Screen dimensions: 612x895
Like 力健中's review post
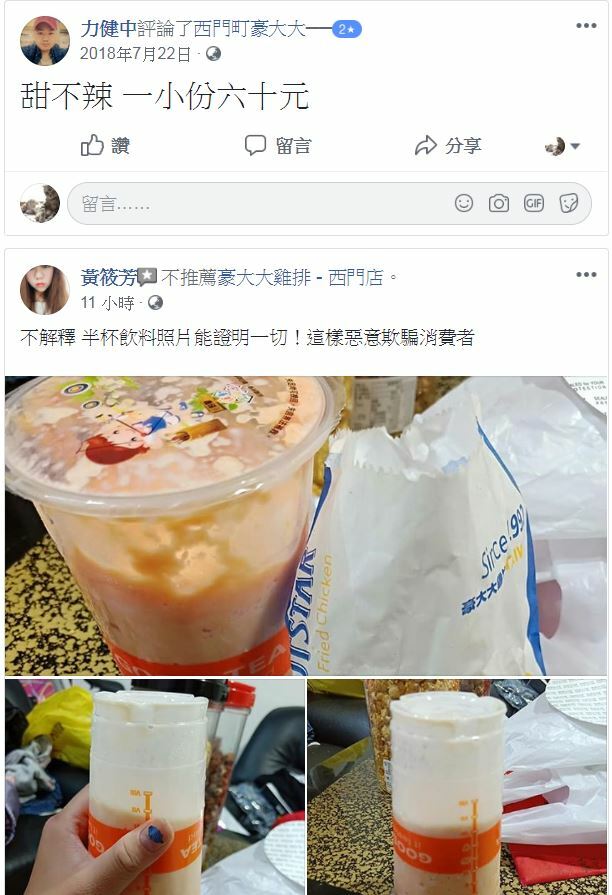tap(106, 146)
